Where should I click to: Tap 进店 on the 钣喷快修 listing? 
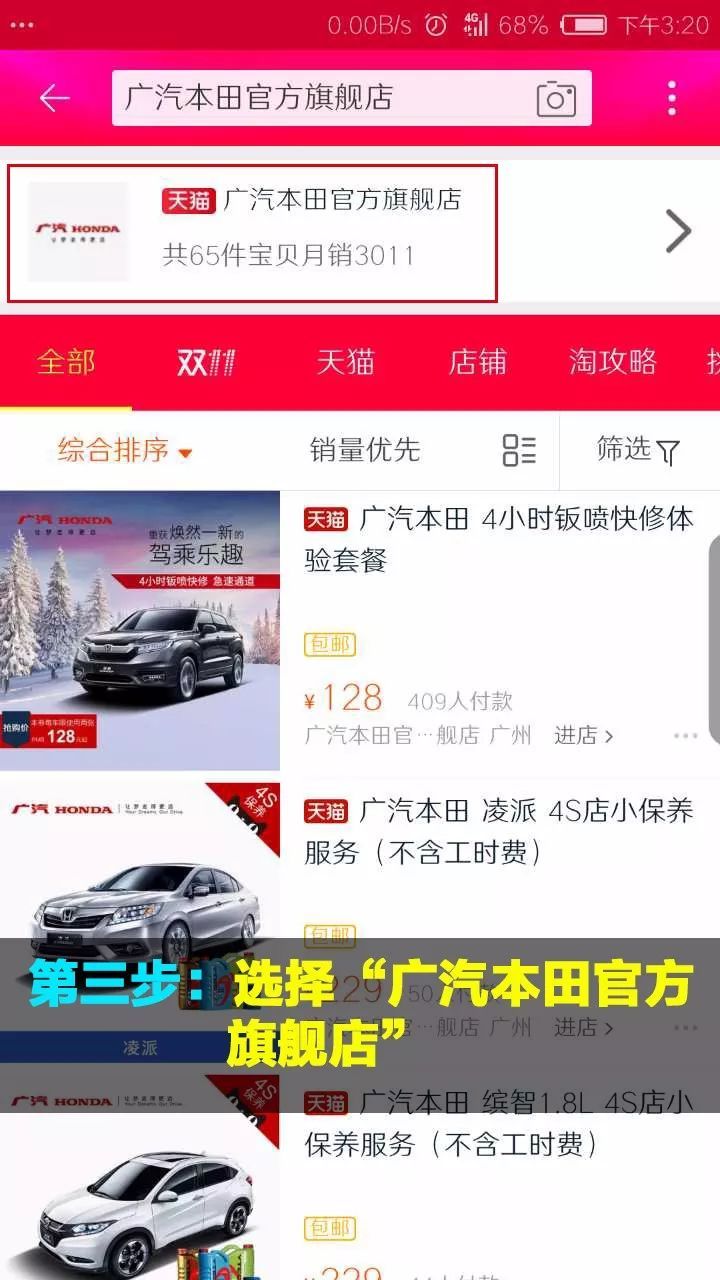(x=583, y=736)
